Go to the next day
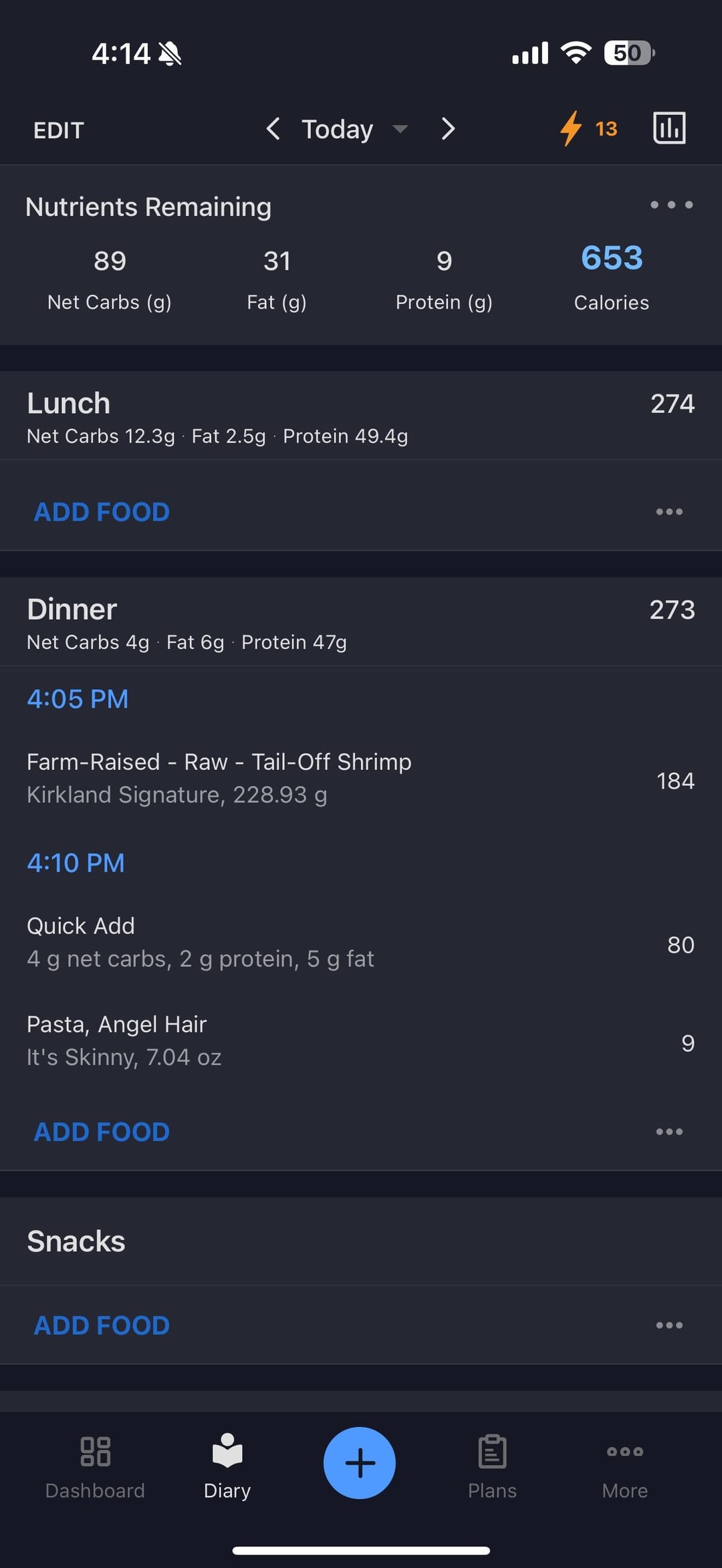The image size is (722, 1568). pyautogui.click(x=448, y=128)
